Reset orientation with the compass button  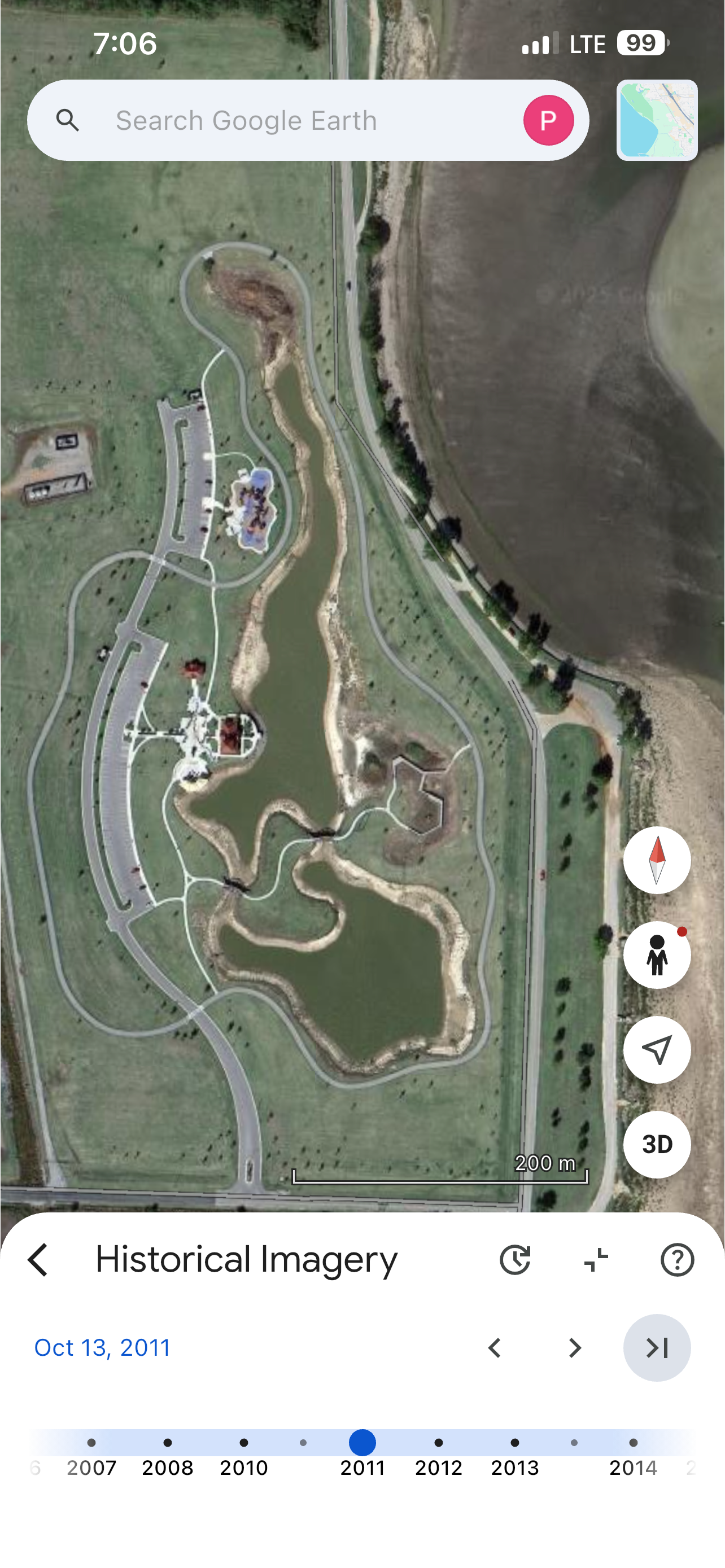657,860
